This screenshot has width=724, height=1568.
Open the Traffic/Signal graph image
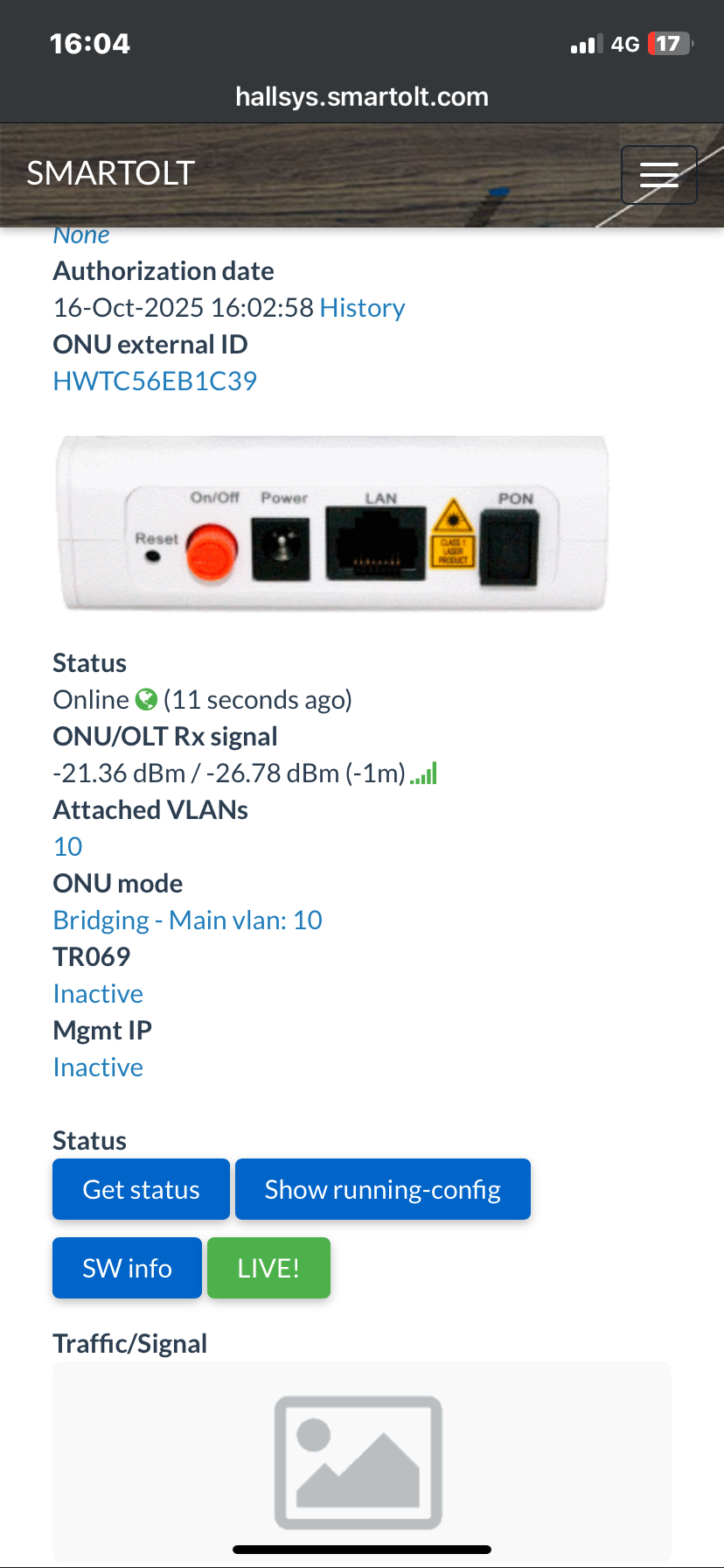tap(359, 1461)
